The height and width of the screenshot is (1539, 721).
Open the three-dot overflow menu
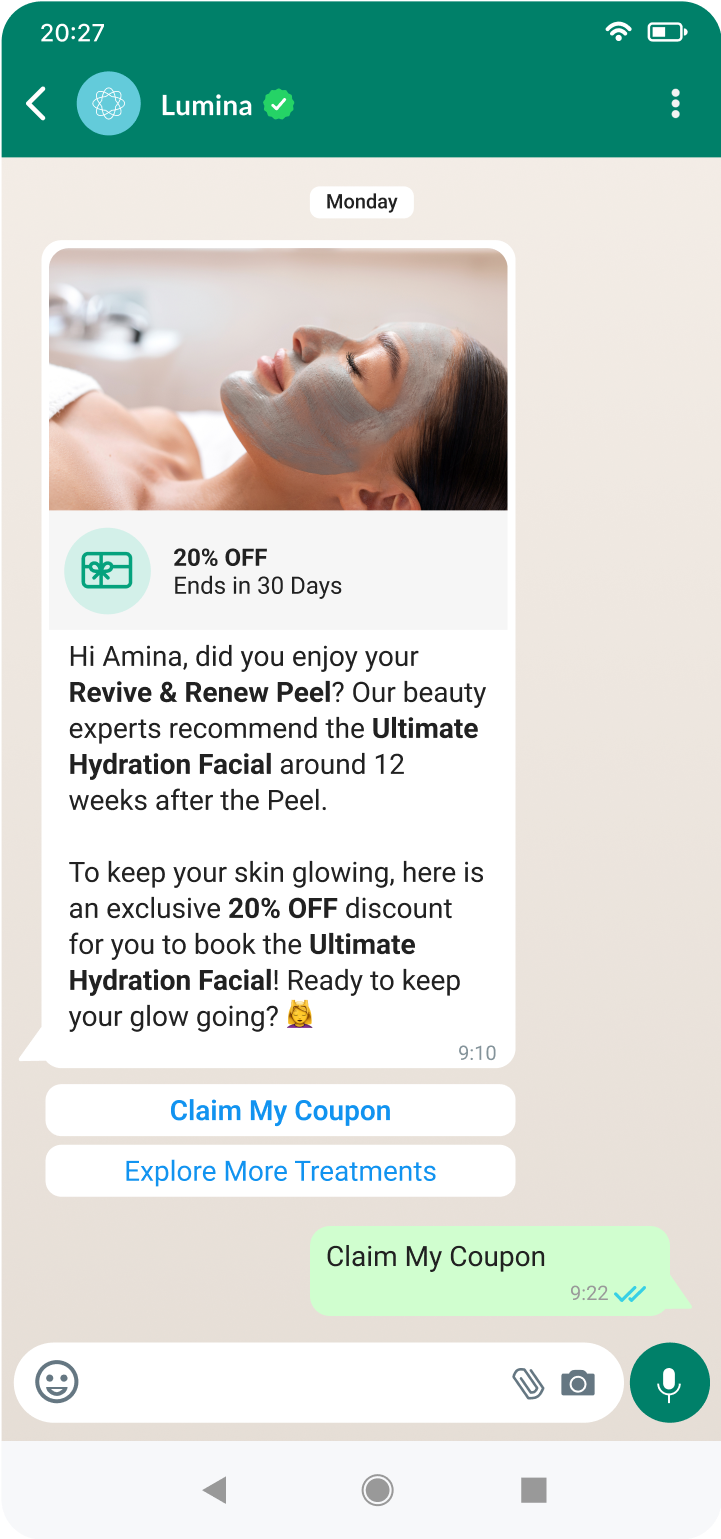676,104
